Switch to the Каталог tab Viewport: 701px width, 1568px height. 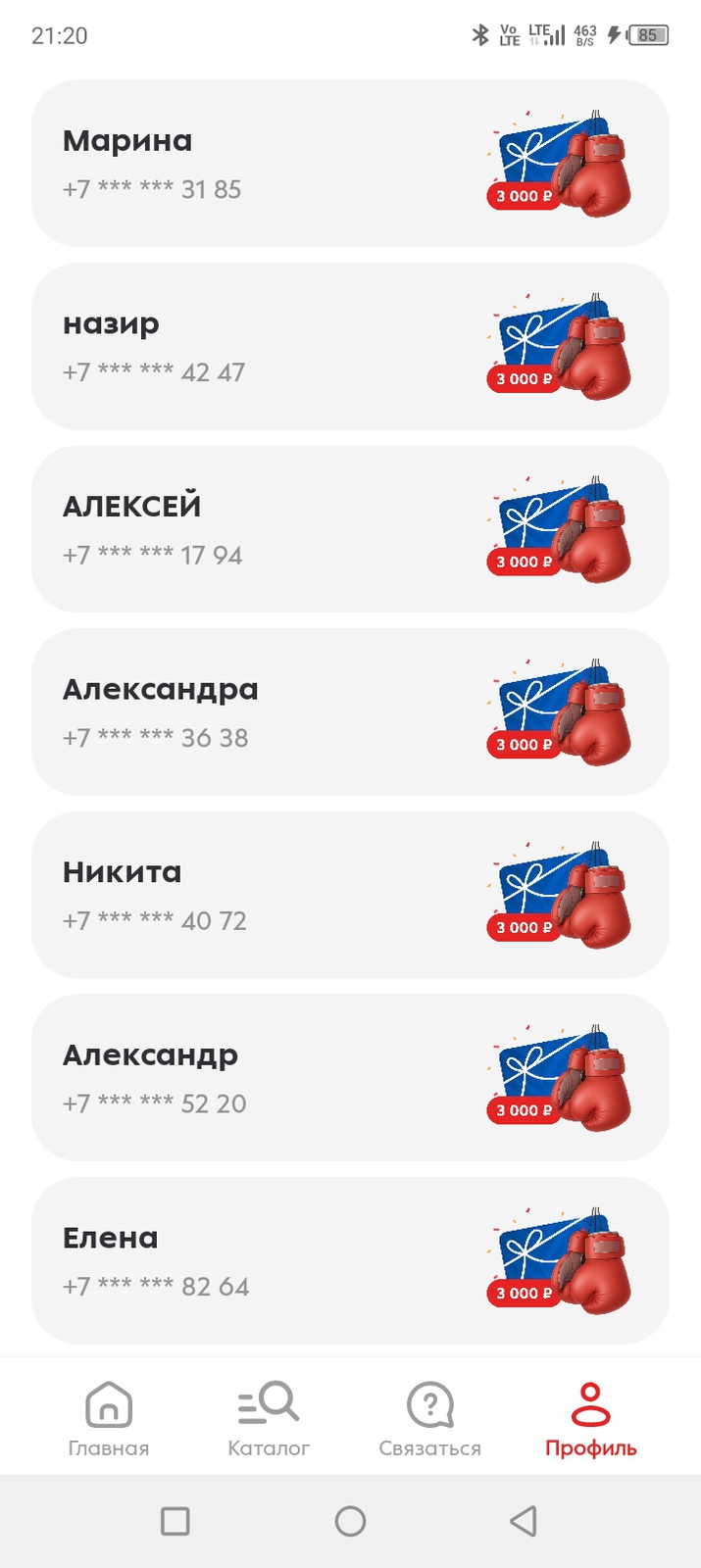[x=269, y=1418]
